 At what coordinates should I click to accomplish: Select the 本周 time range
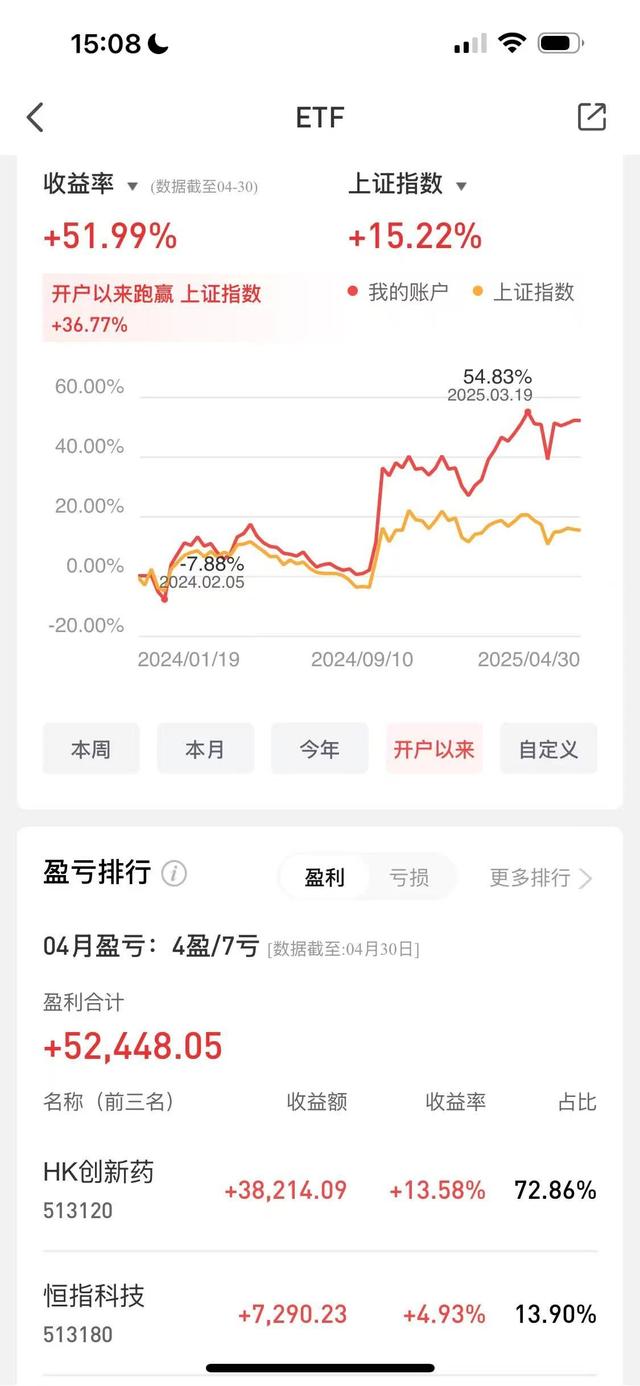91,749
